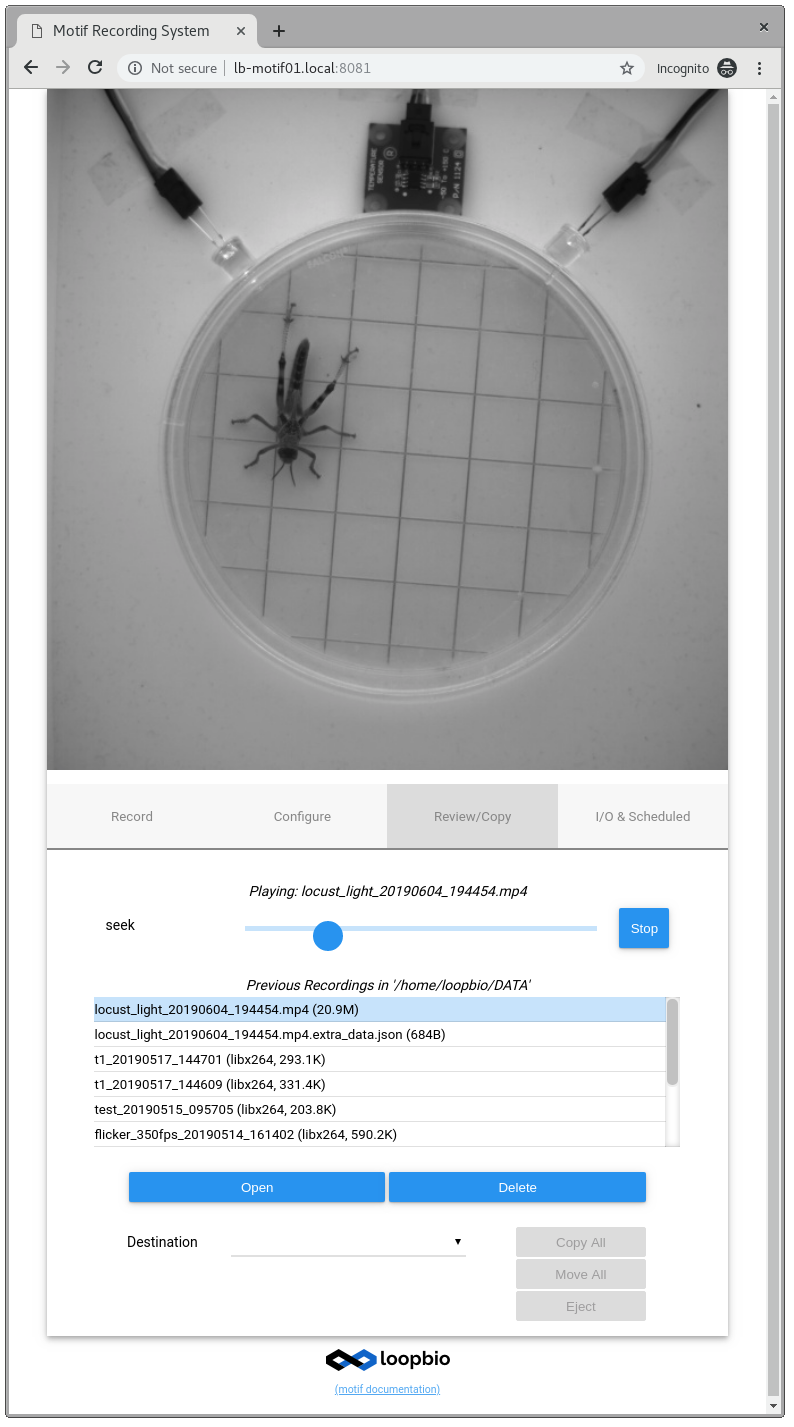This screenshot has height=1427, width=794.
Task: Bookmark this page with the star icon
Action: coord(627,68)
